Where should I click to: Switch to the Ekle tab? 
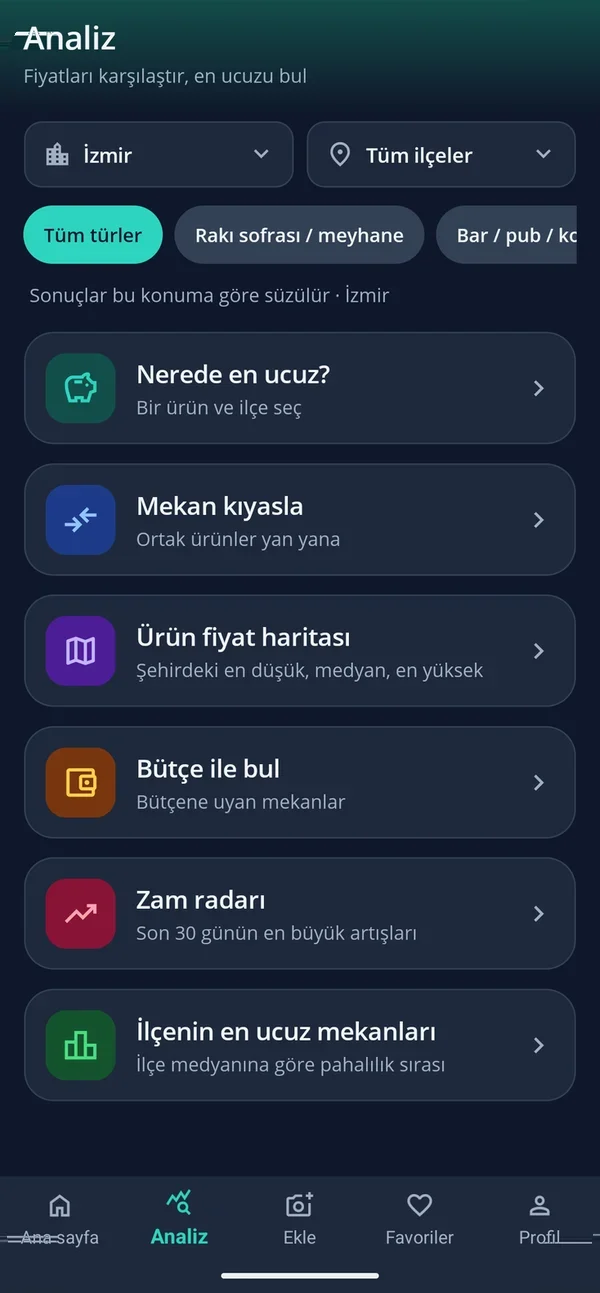coord(300,1219)
